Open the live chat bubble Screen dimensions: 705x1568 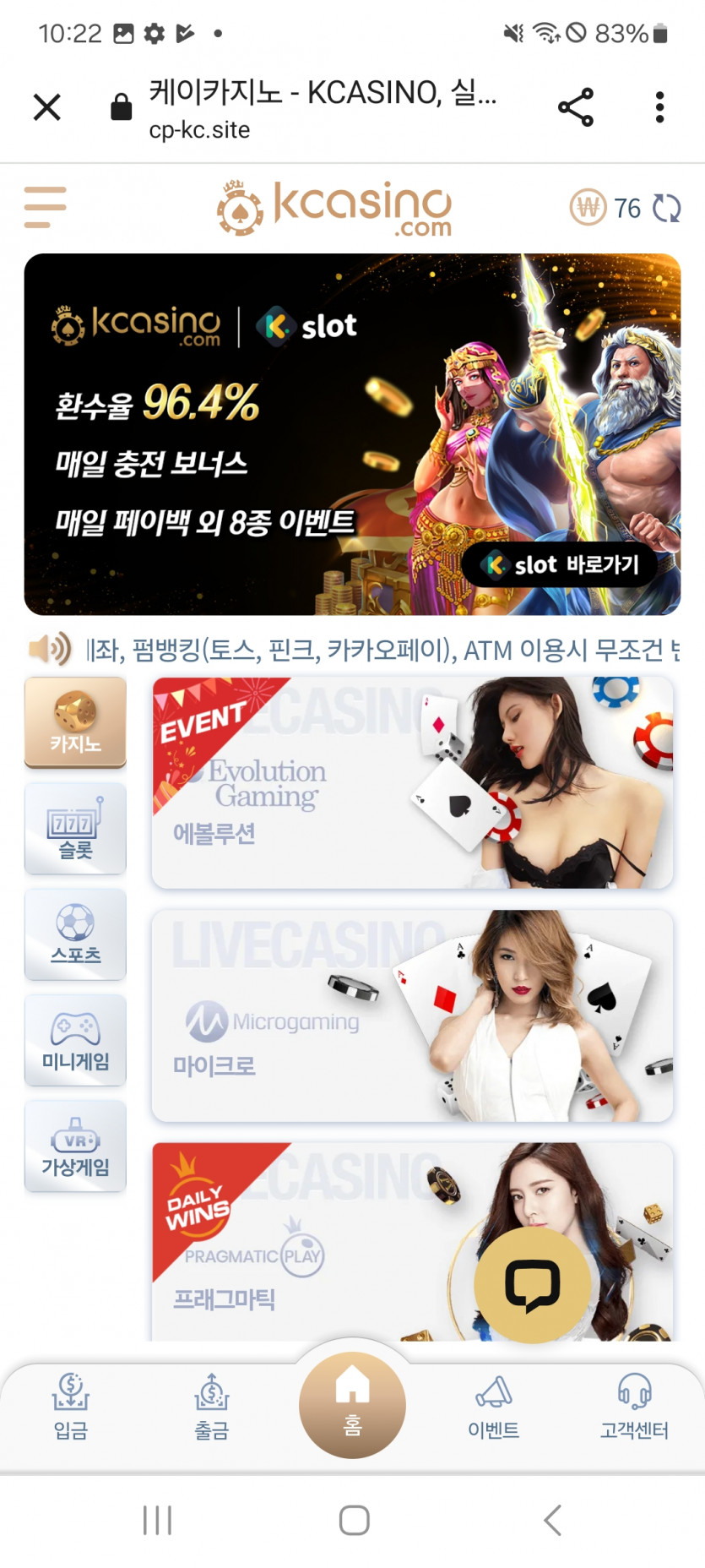pos(533,1284)
